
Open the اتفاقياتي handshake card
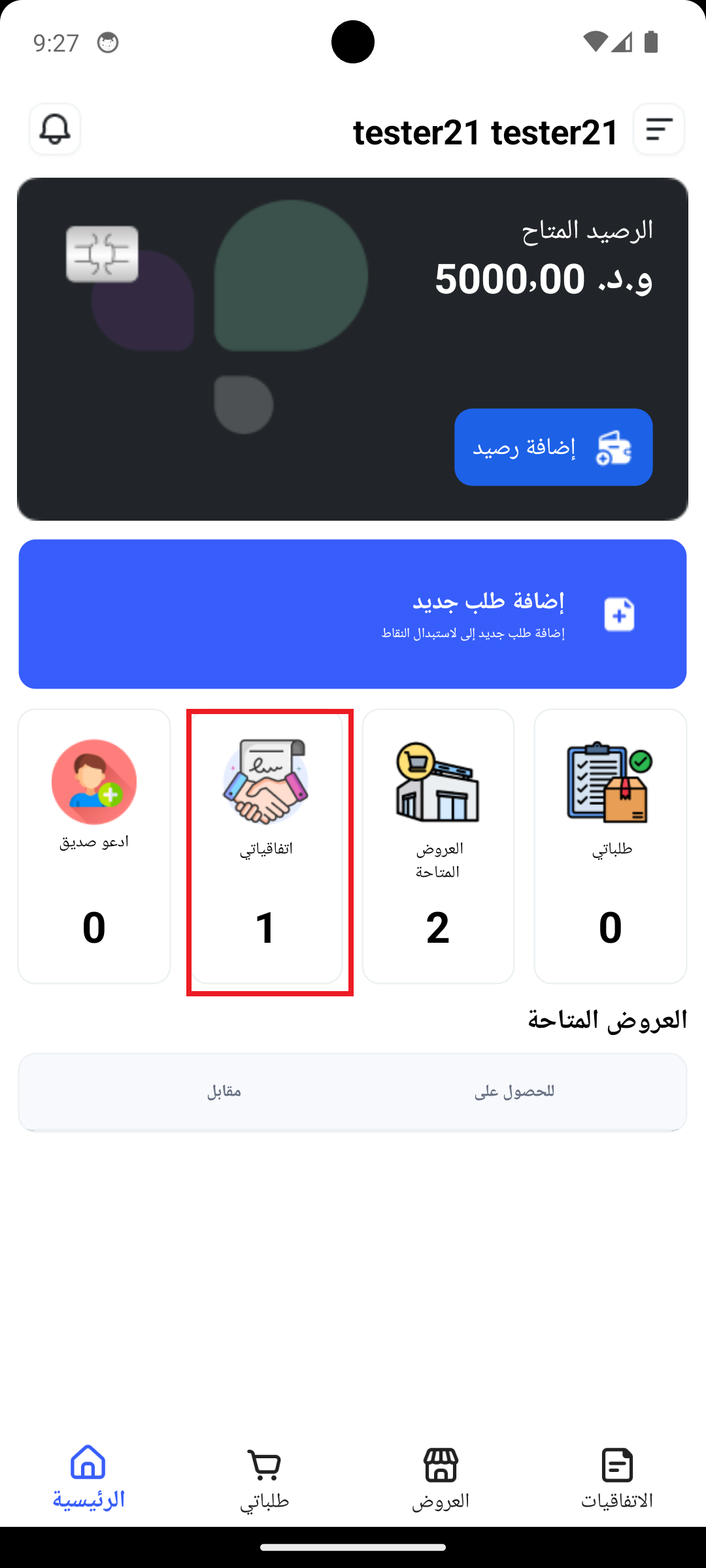[267, 847]
